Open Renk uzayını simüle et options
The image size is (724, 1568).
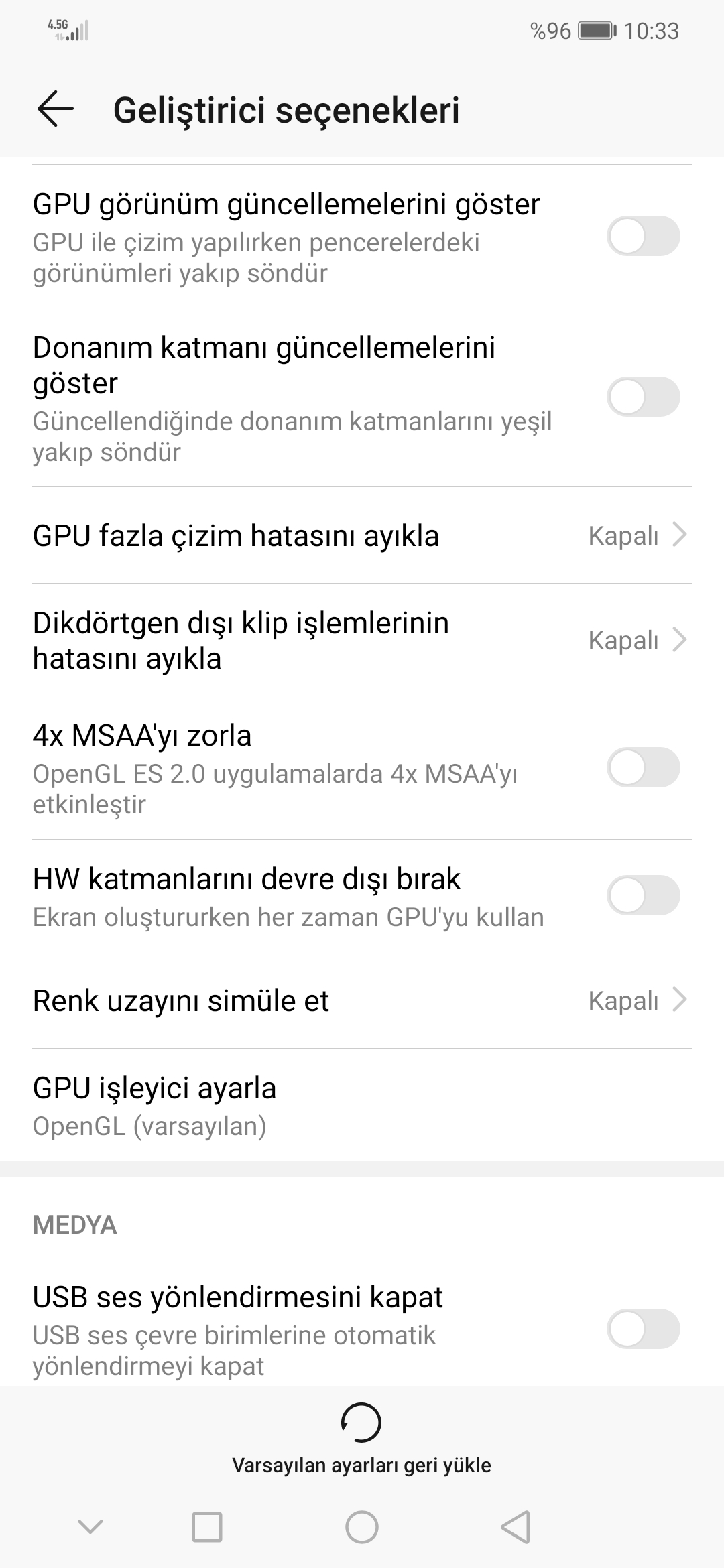click(x=362, y=1002)
